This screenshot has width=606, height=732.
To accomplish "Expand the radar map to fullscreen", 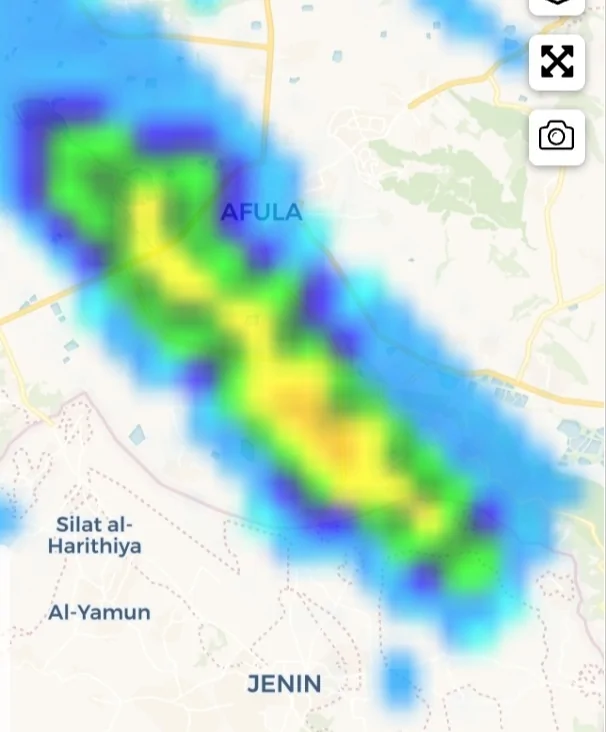I will (x=557, y=62).
